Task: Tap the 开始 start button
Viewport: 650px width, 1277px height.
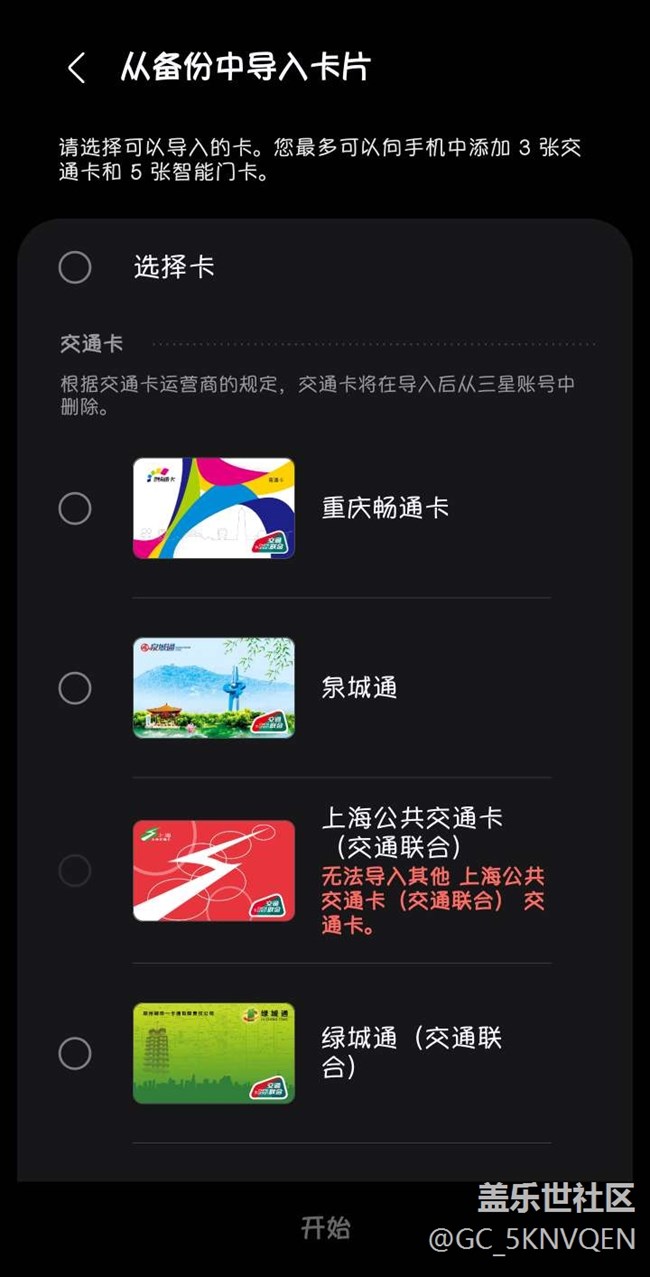Action: (x=325, y=1227)
